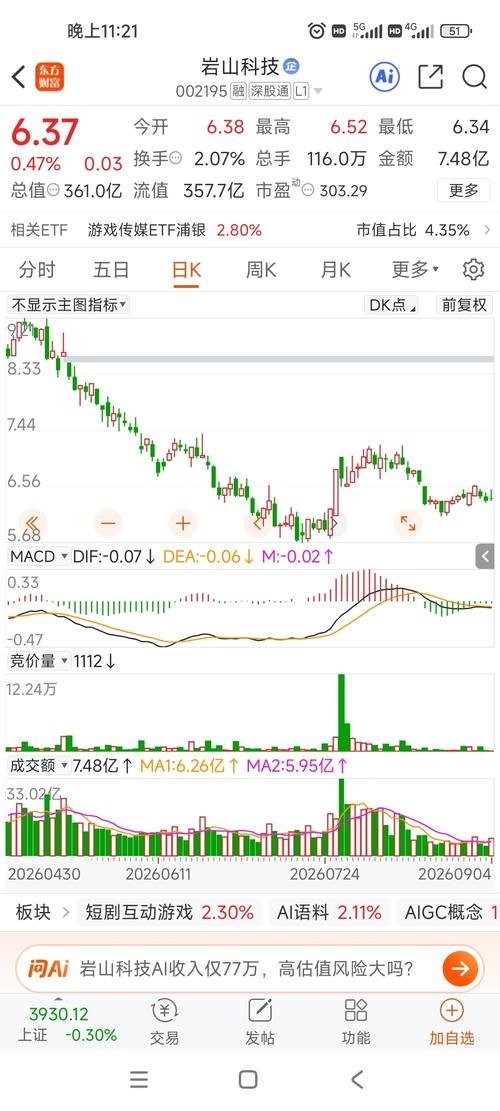Expand the chart to full screen
This screenshot has height=1111, width=500.
tap(408, 524)
